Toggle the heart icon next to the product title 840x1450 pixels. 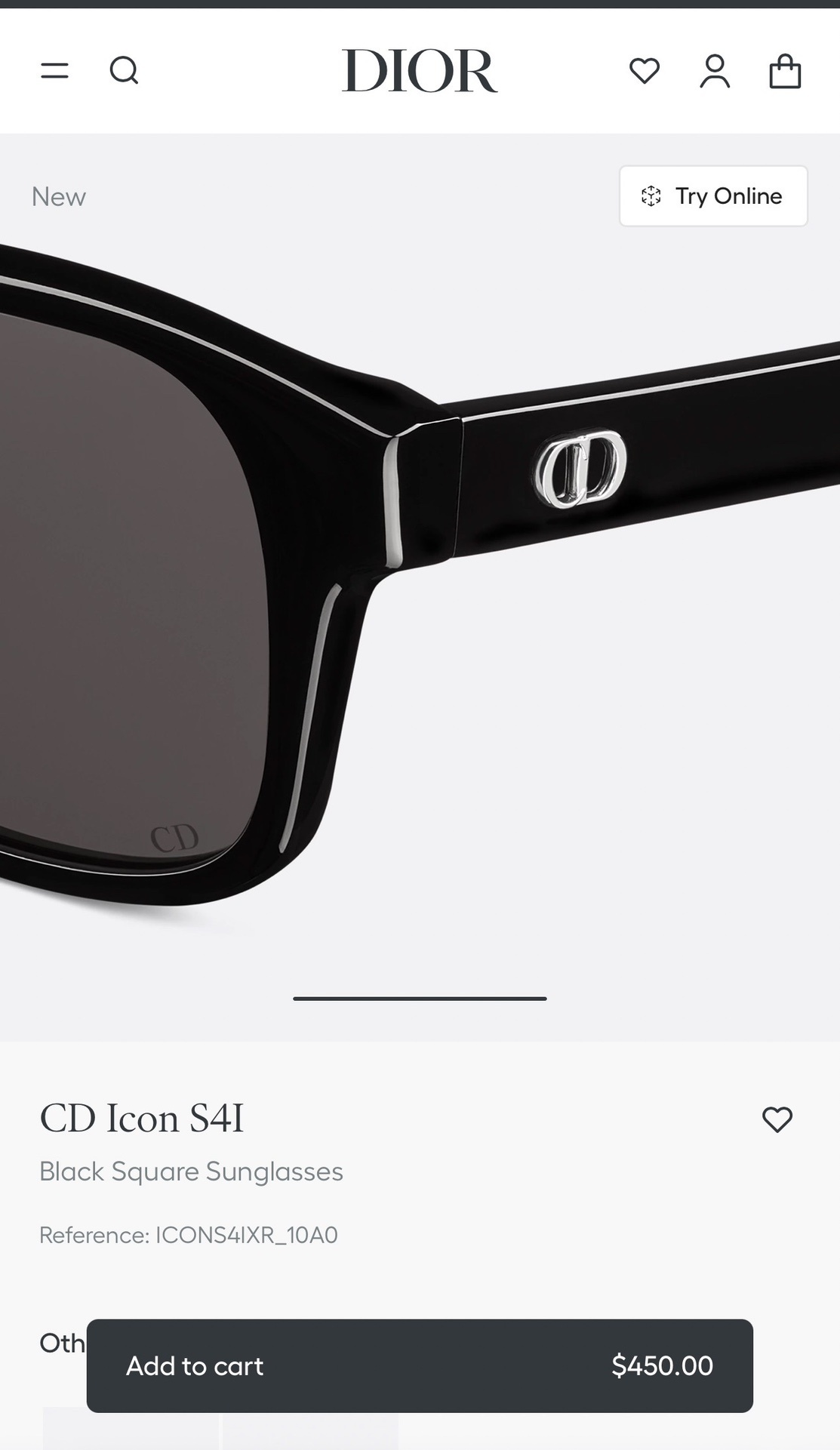click(x=778, y=1120)
